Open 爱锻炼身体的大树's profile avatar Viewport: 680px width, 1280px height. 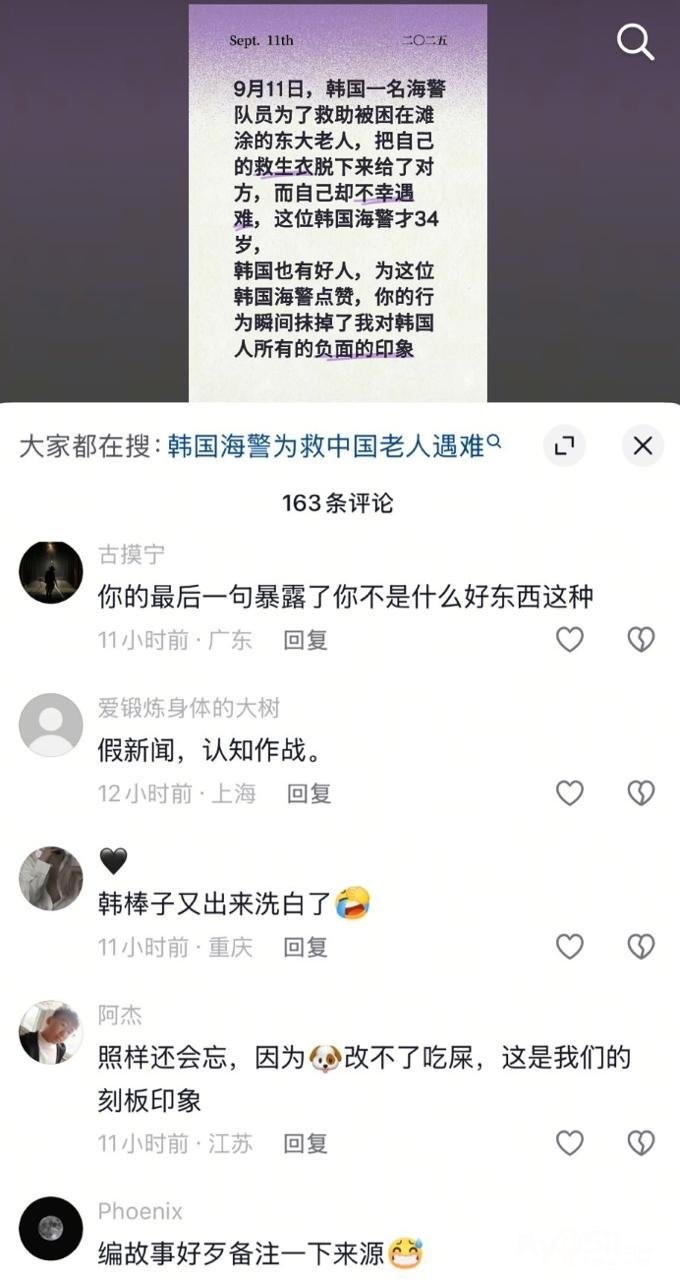coord(51,725)
